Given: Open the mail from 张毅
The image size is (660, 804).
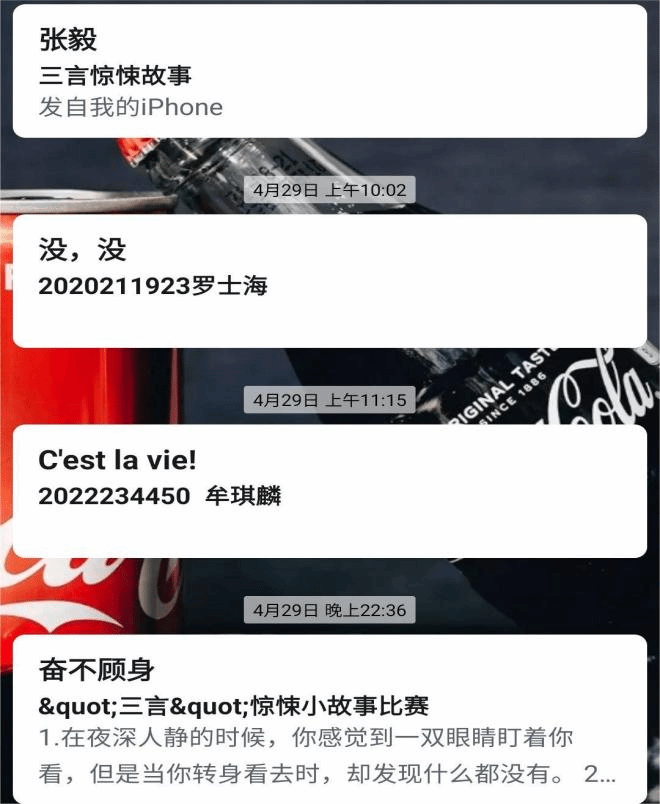Looking at the screenshot, I should pos(329,72).
